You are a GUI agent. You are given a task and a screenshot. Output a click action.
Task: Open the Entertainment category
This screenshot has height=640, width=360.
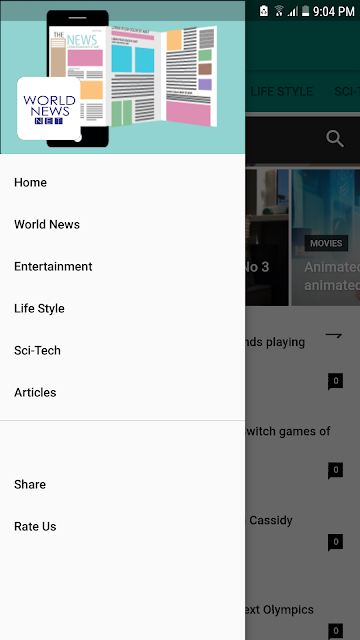(122, 267)
